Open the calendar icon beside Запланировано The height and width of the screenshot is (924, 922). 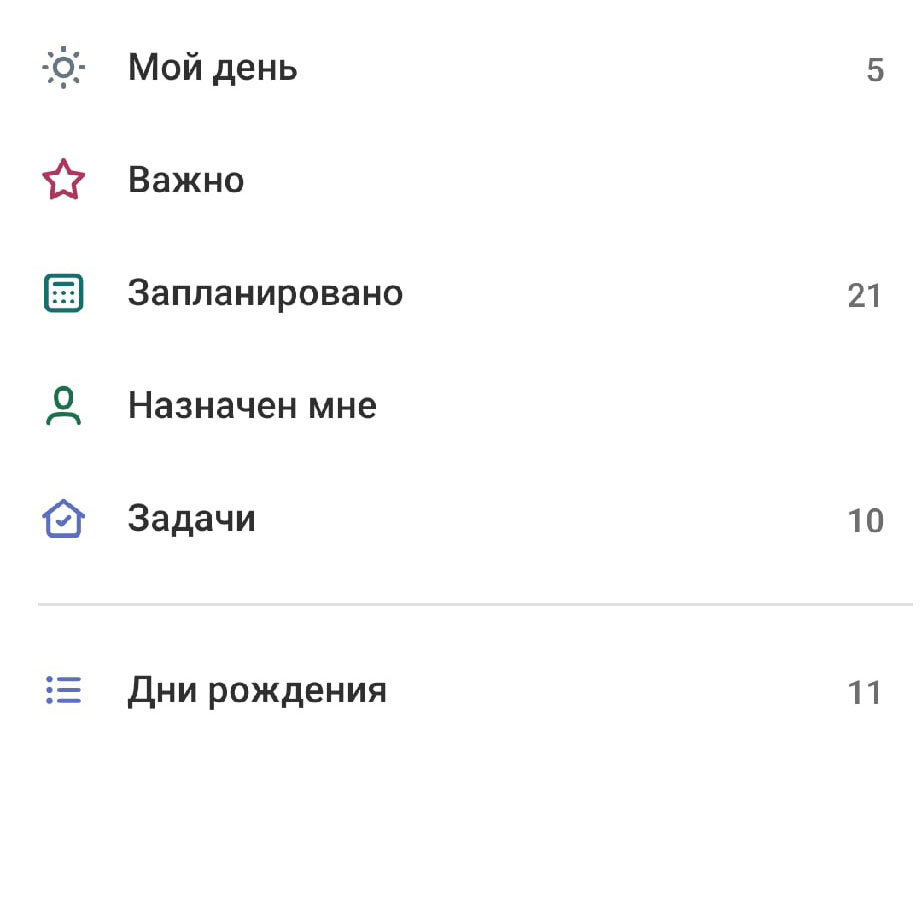(x=62, y=293)
